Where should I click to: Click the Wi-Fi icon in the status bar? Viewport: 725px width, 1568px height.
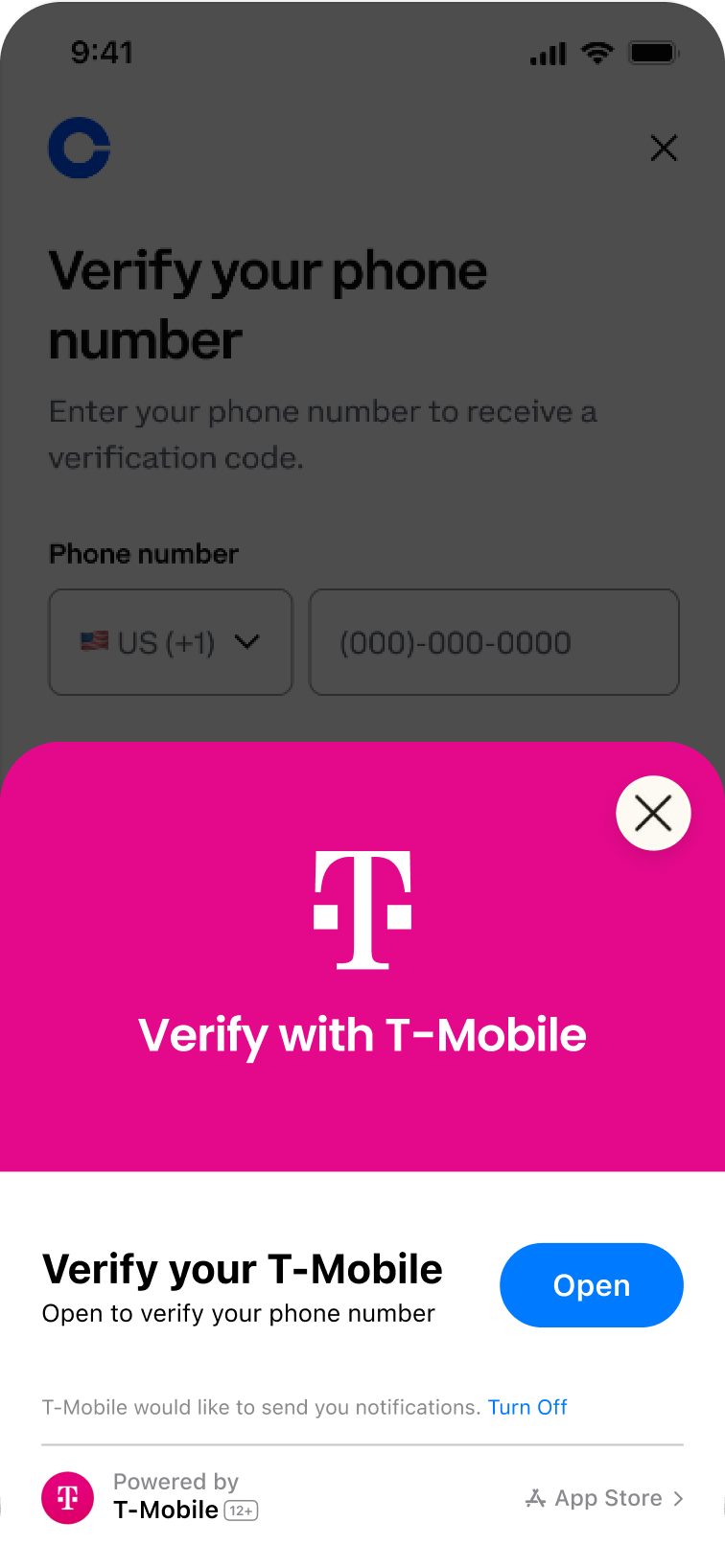point(596,53)
